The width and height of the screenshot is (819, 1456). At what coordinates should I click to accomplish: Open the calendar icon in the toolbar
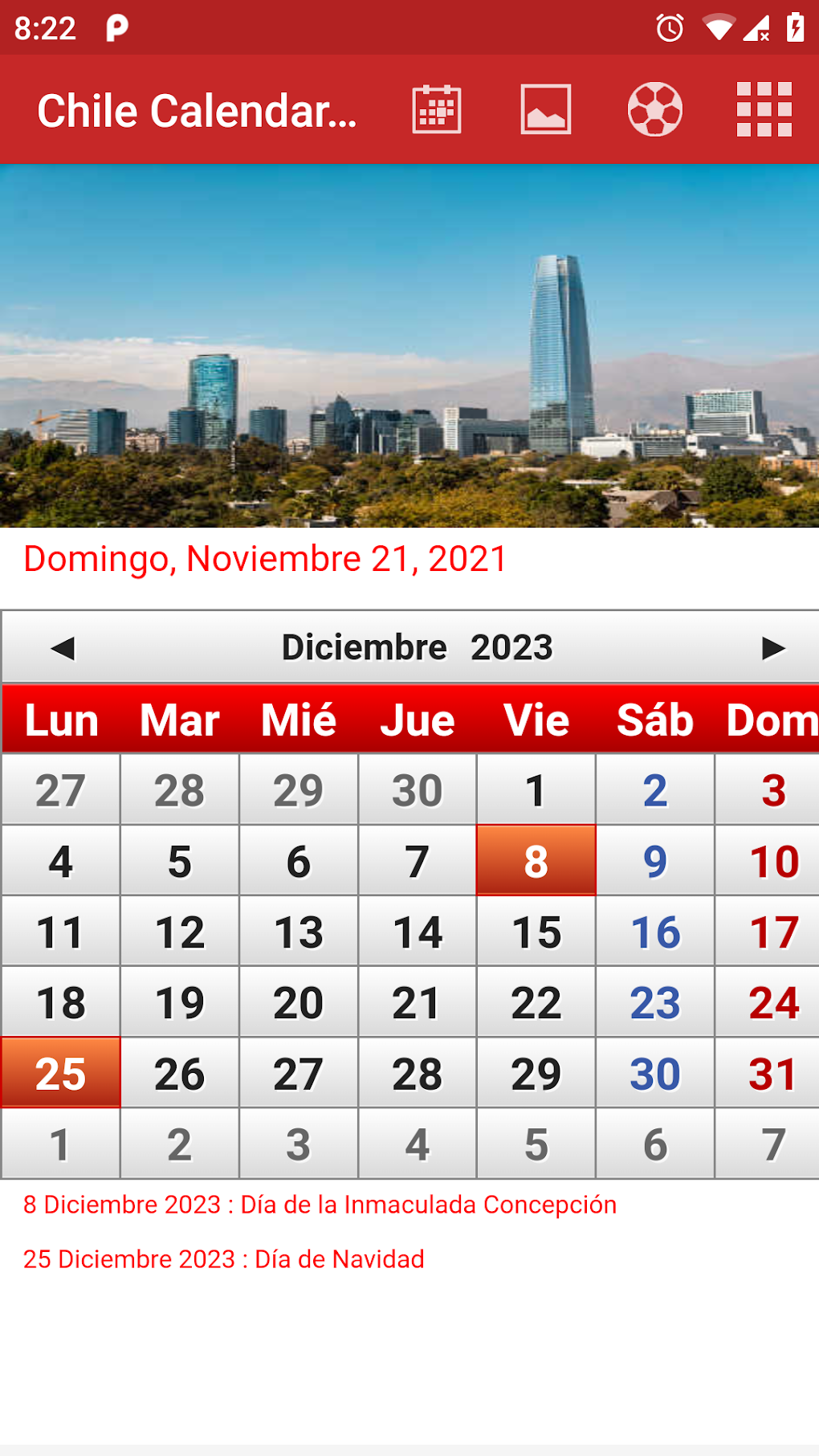[x=437, y=109]
